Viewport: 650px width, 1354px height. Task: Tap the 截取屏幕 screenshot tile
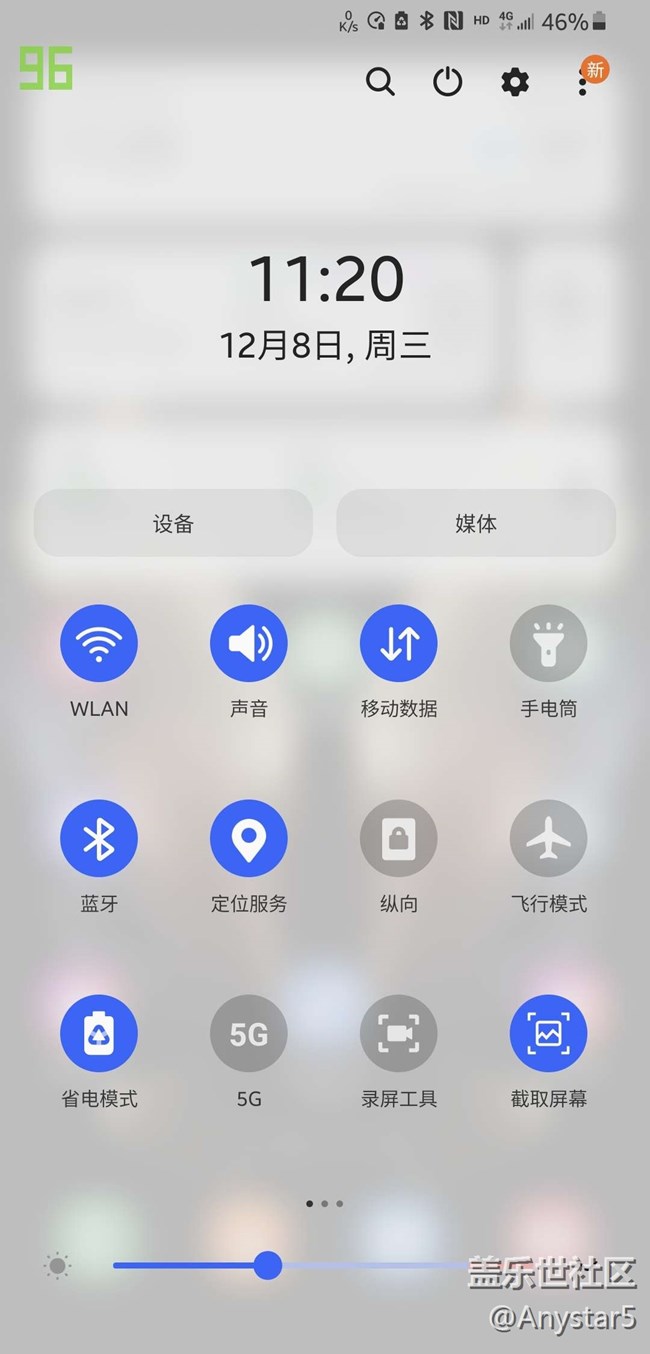coord(548,1034)
